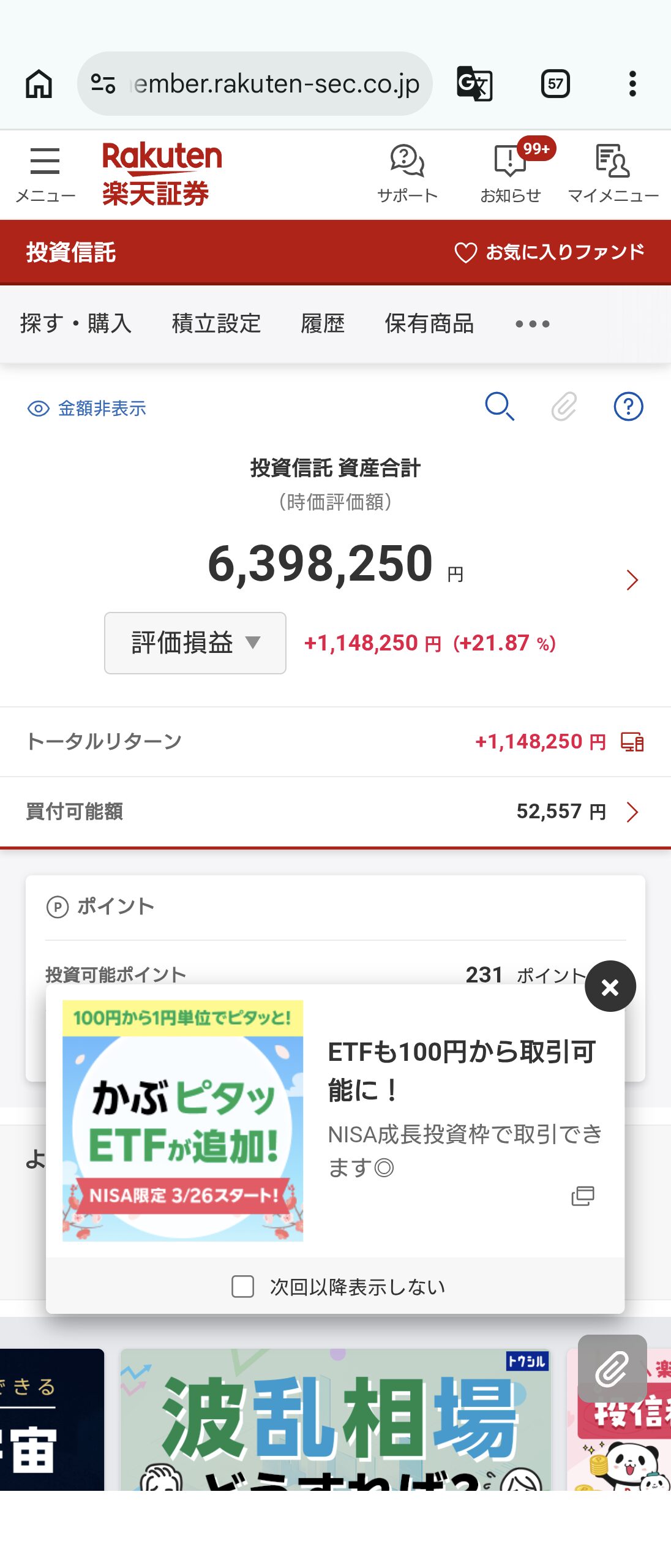Open マイメニュー
671x1568 pixels.
[x=613, y=174]
